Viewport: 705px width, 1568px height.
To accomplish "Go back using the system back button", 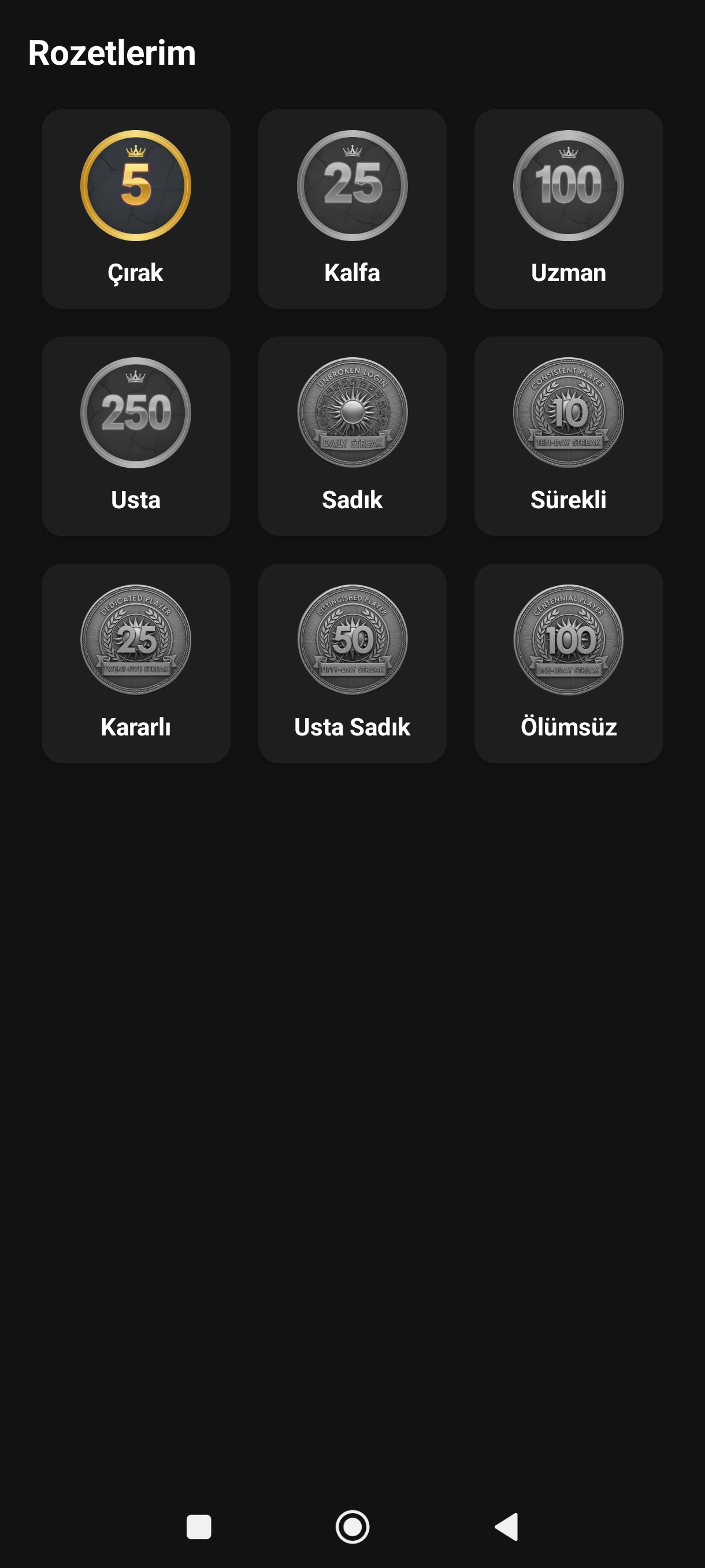I will click(x=507, y=1526).
